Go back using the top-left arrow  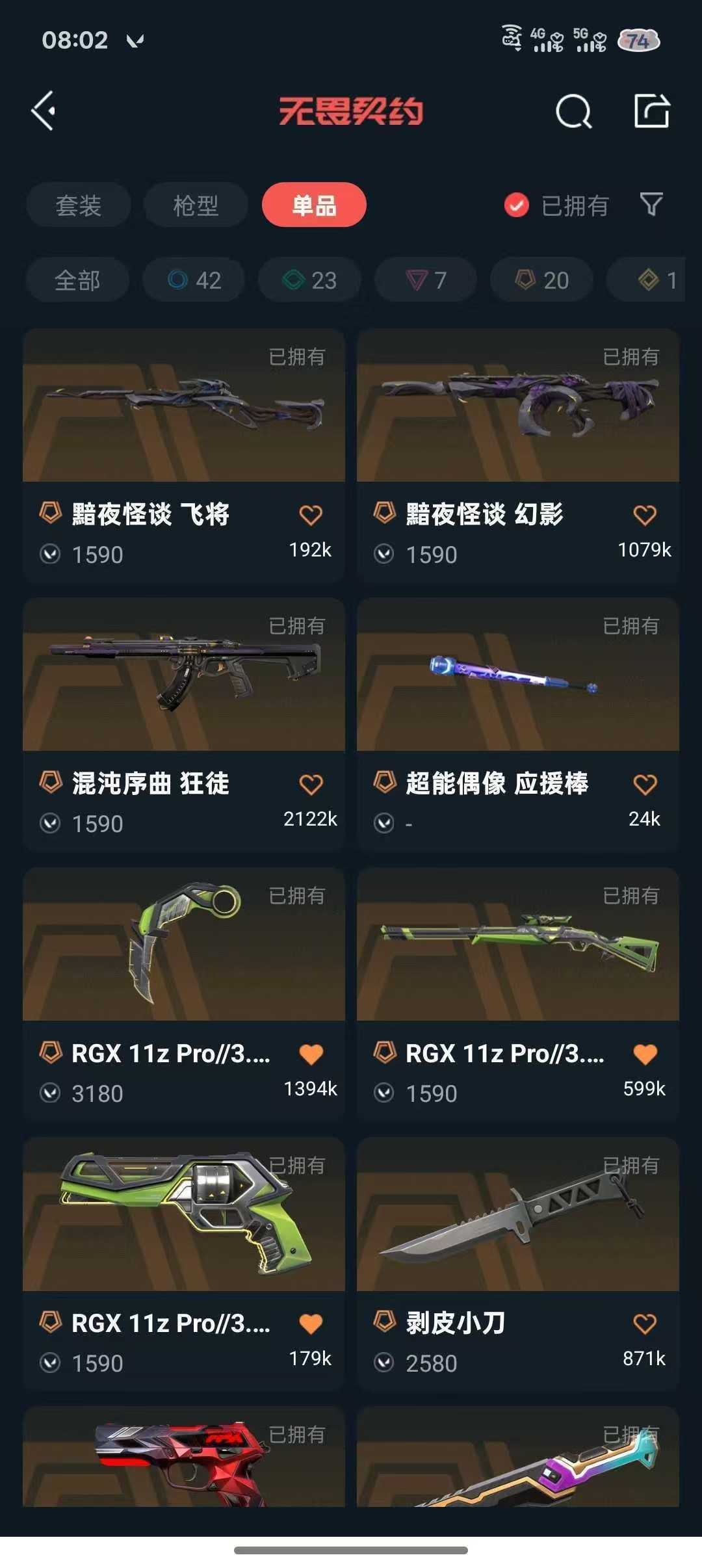[x=44, y=111]
